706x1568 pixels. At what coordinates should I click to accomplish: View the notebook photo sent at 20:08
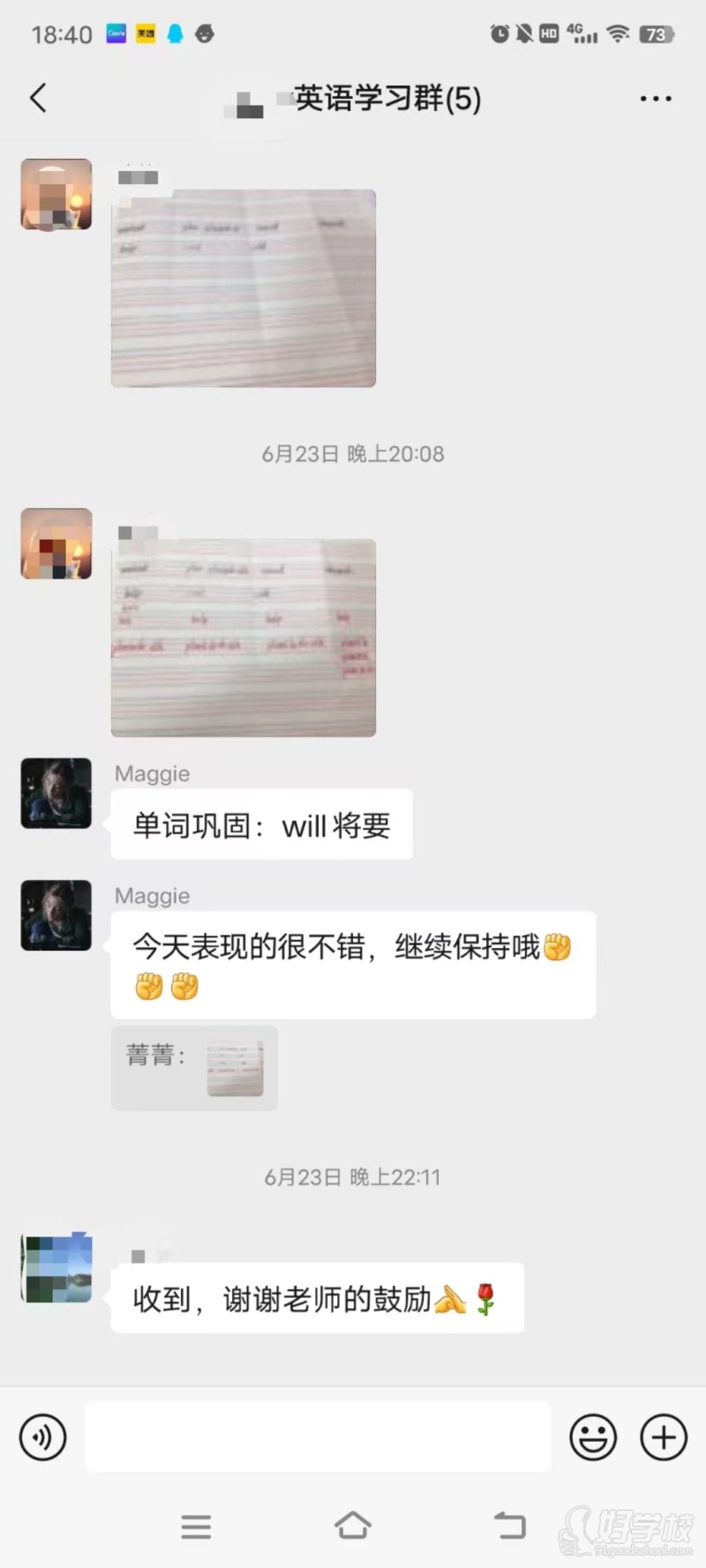pyautogui.click(x=244, y=638)
